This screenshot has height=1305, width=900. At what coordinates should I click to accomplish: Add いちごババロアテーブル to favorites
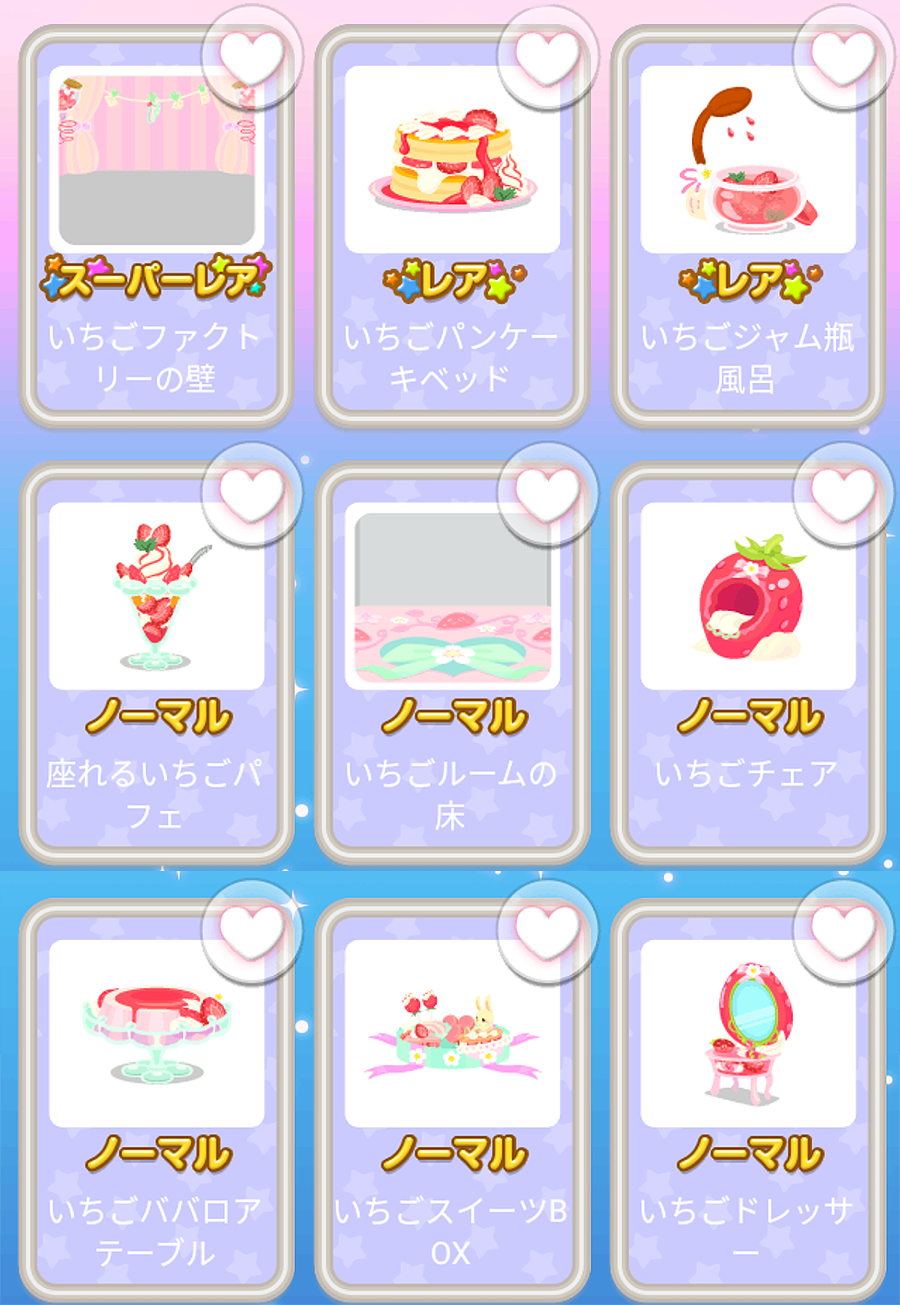point(252,930)
